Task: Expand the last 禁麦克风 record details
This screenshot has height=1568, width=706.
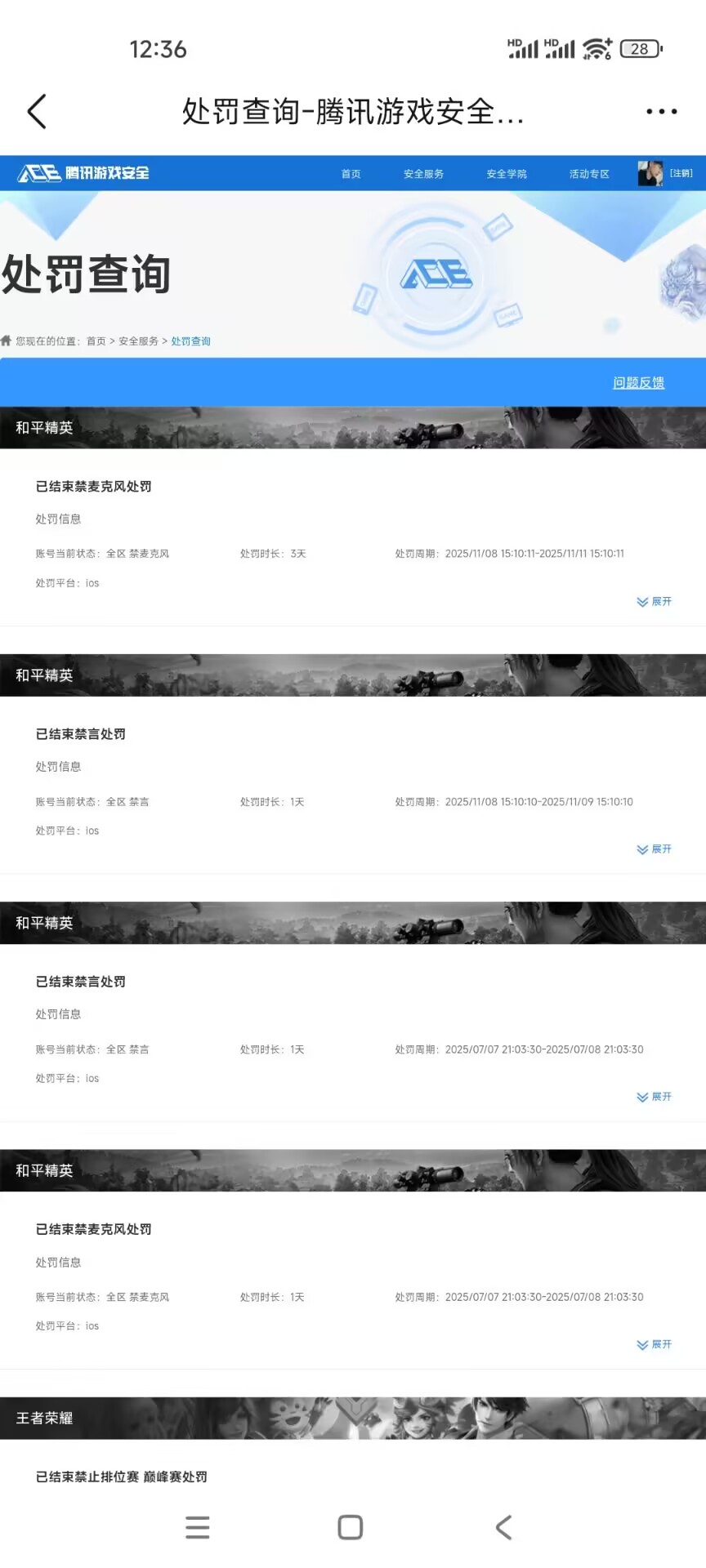Action: (x=653, y=1344)
